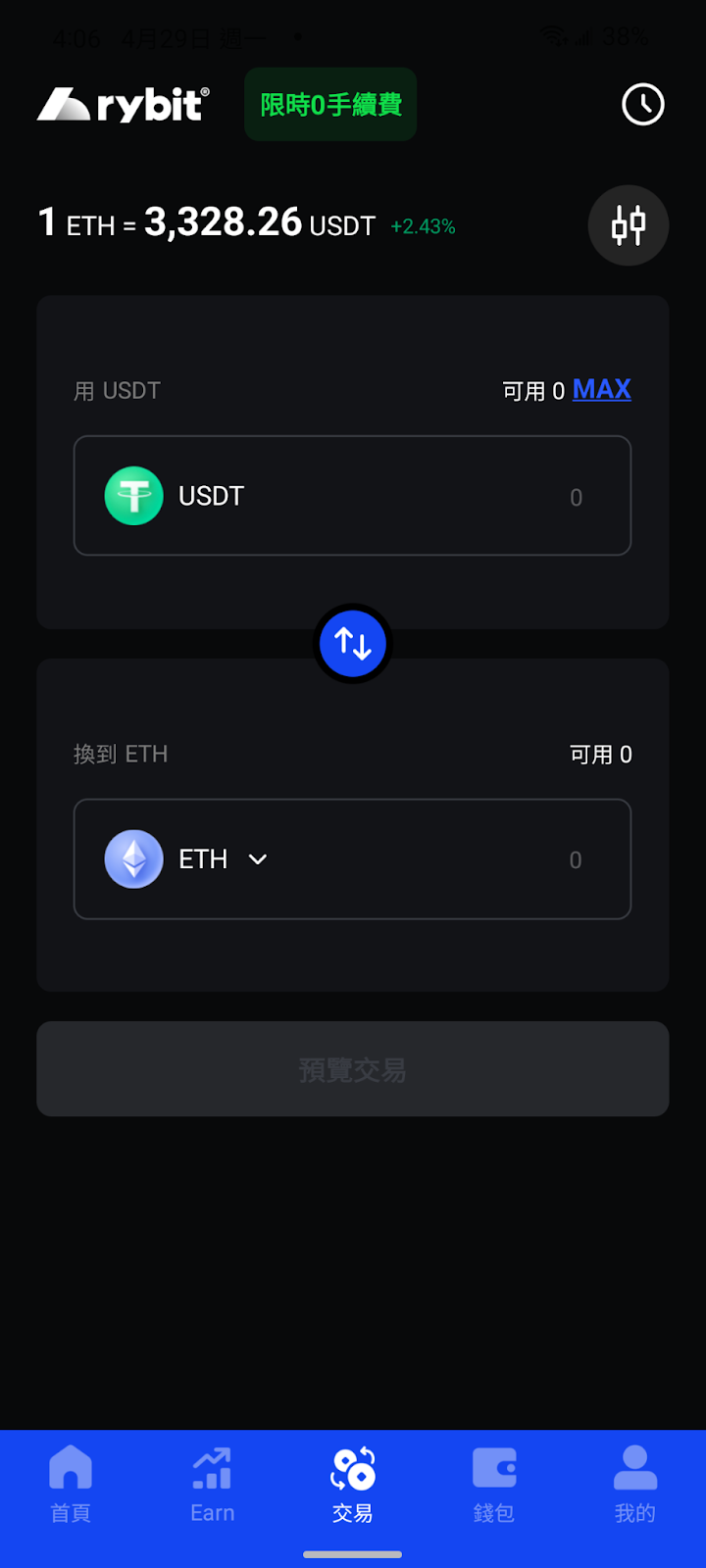Viewport: 706px width, 1568px height.
Task: Swap the USDT and ETH direction
Action: point(353,644)
